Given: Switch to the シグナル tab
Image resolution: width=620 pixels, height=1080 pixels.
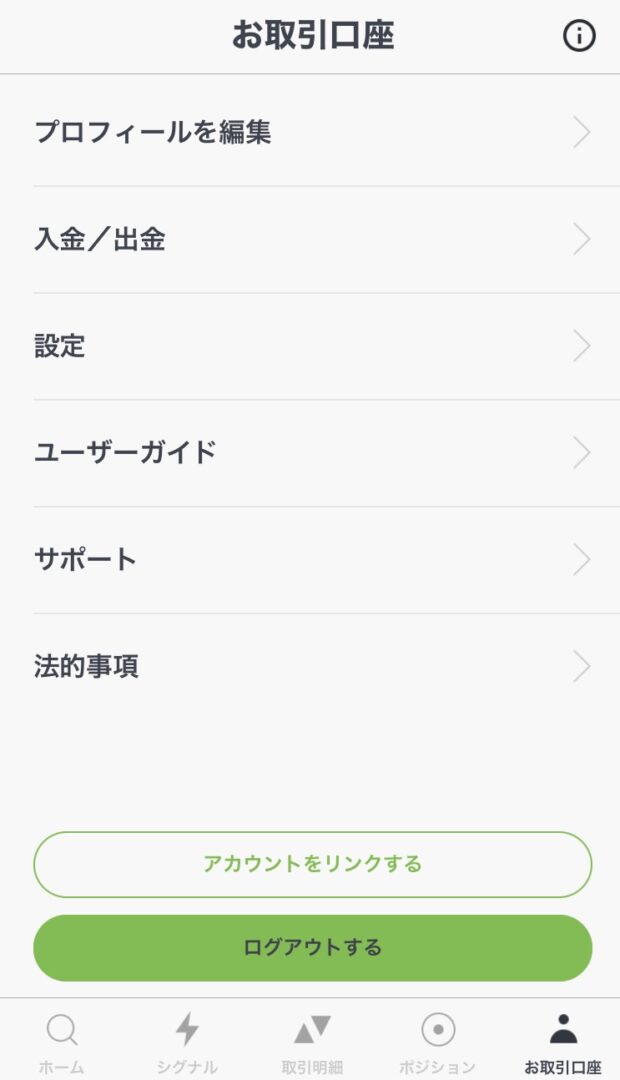Looking at the screenshot, I should (187, 1042).
